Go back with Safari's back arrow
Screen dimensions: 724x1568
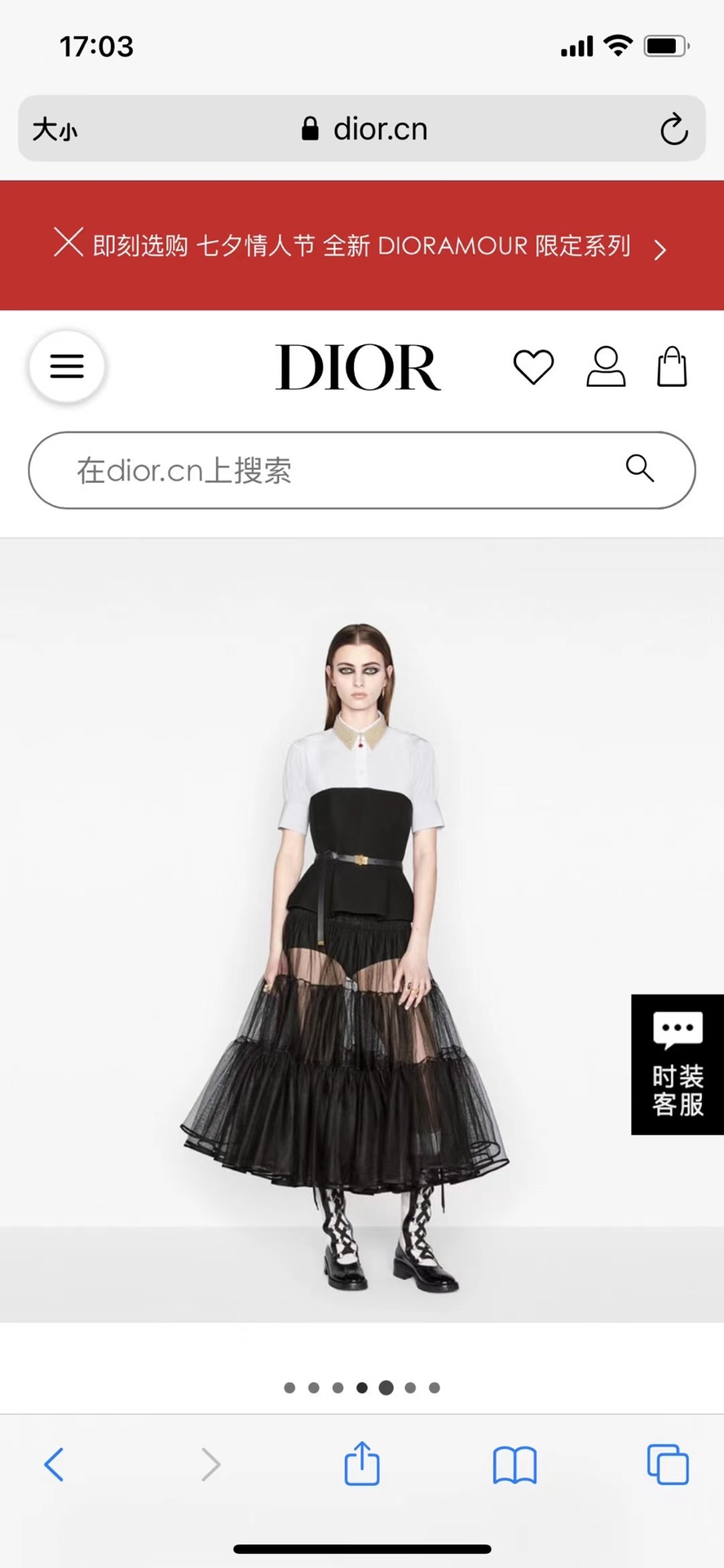[54, 1464]
